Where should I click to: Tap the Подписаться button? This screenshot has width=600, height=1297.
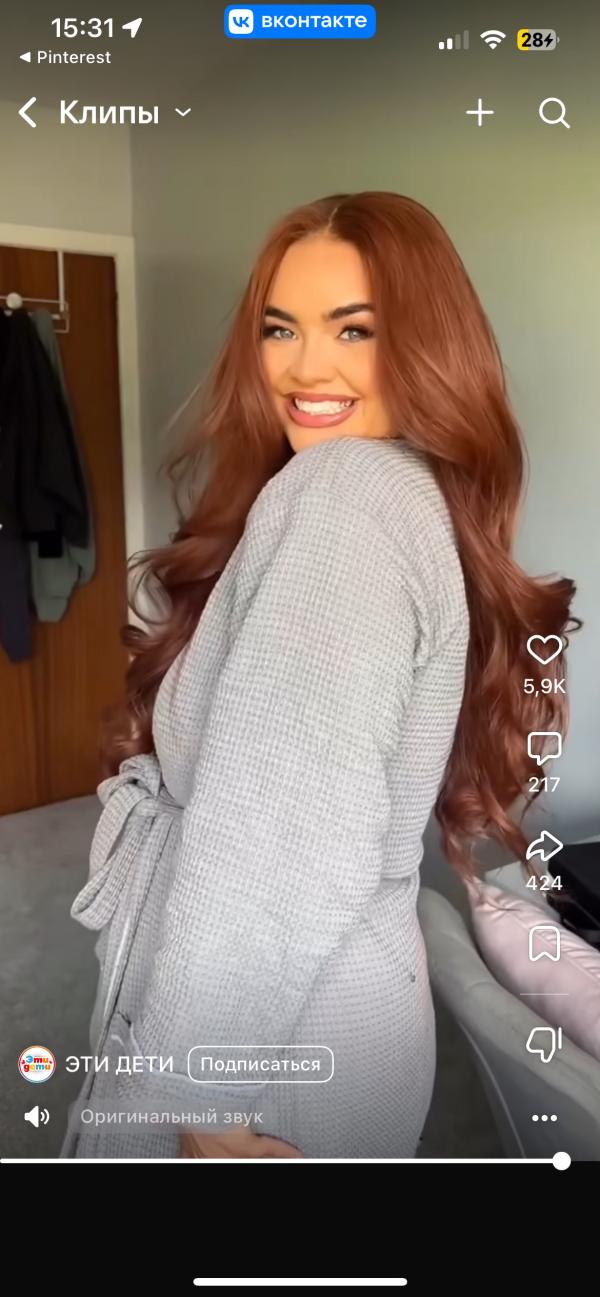pyautogui.click(x=260, y=1064)
